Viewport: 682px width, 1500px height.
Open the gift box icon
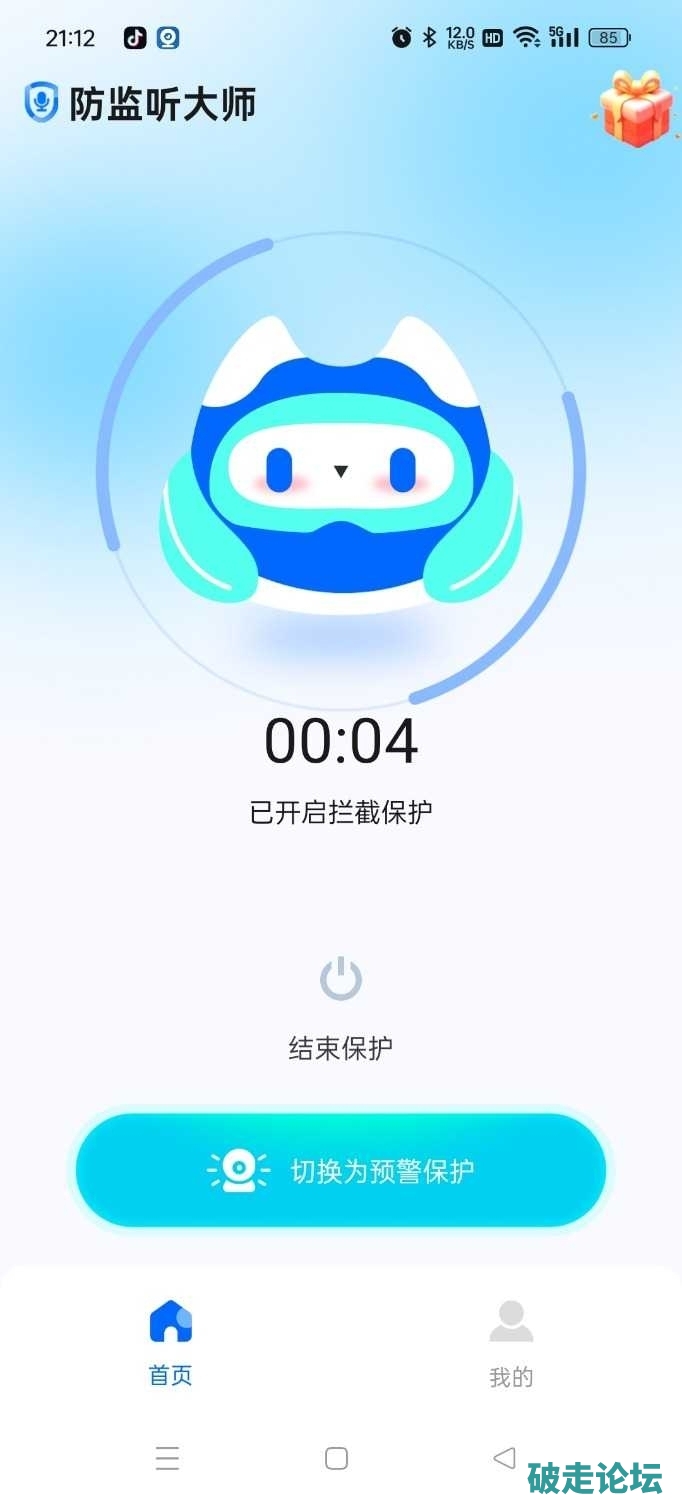636,107
